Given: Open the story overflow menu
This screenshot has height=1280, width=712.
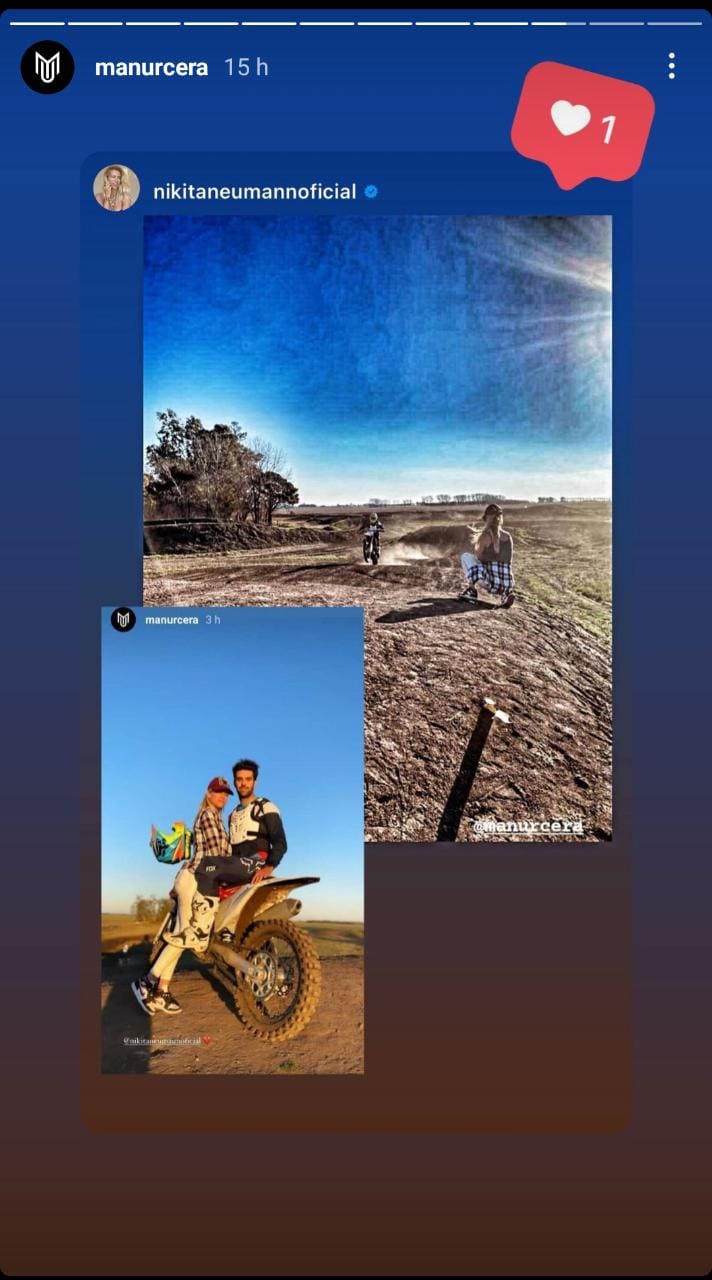Looking at the screenshot, I should click(671, 67).
